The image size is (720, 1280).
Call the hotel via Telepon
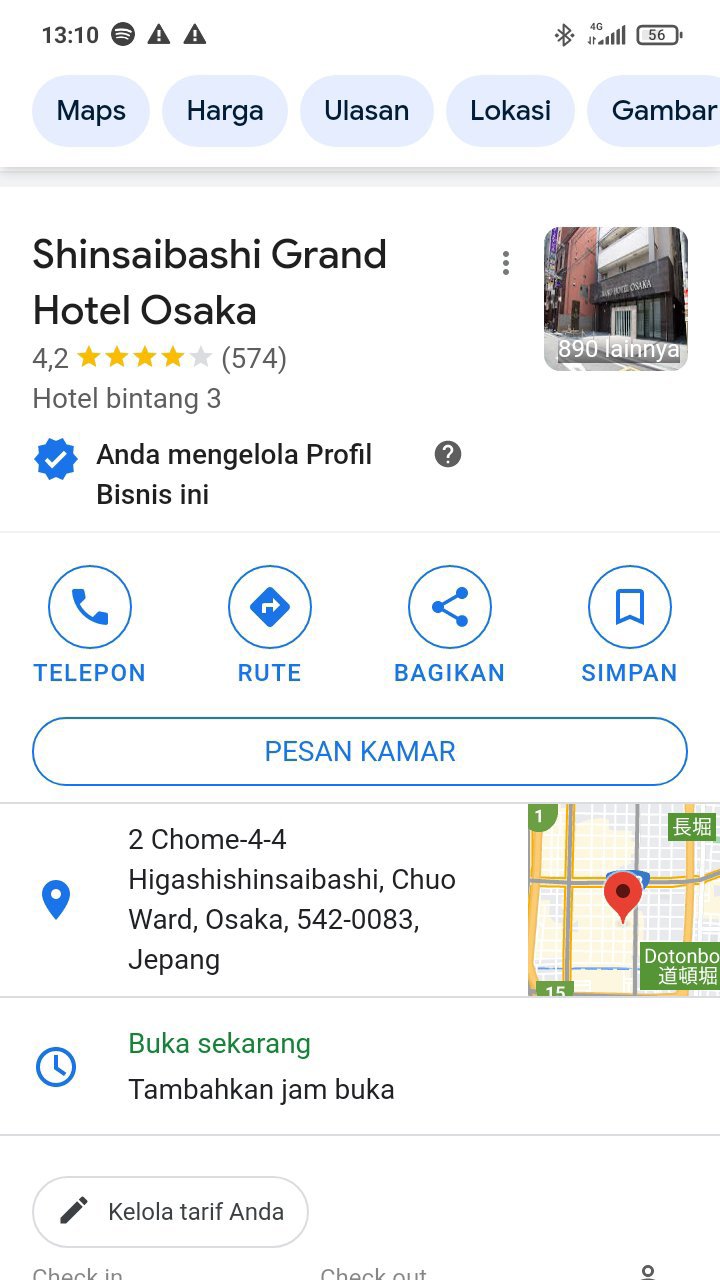[x=90, y=626]
